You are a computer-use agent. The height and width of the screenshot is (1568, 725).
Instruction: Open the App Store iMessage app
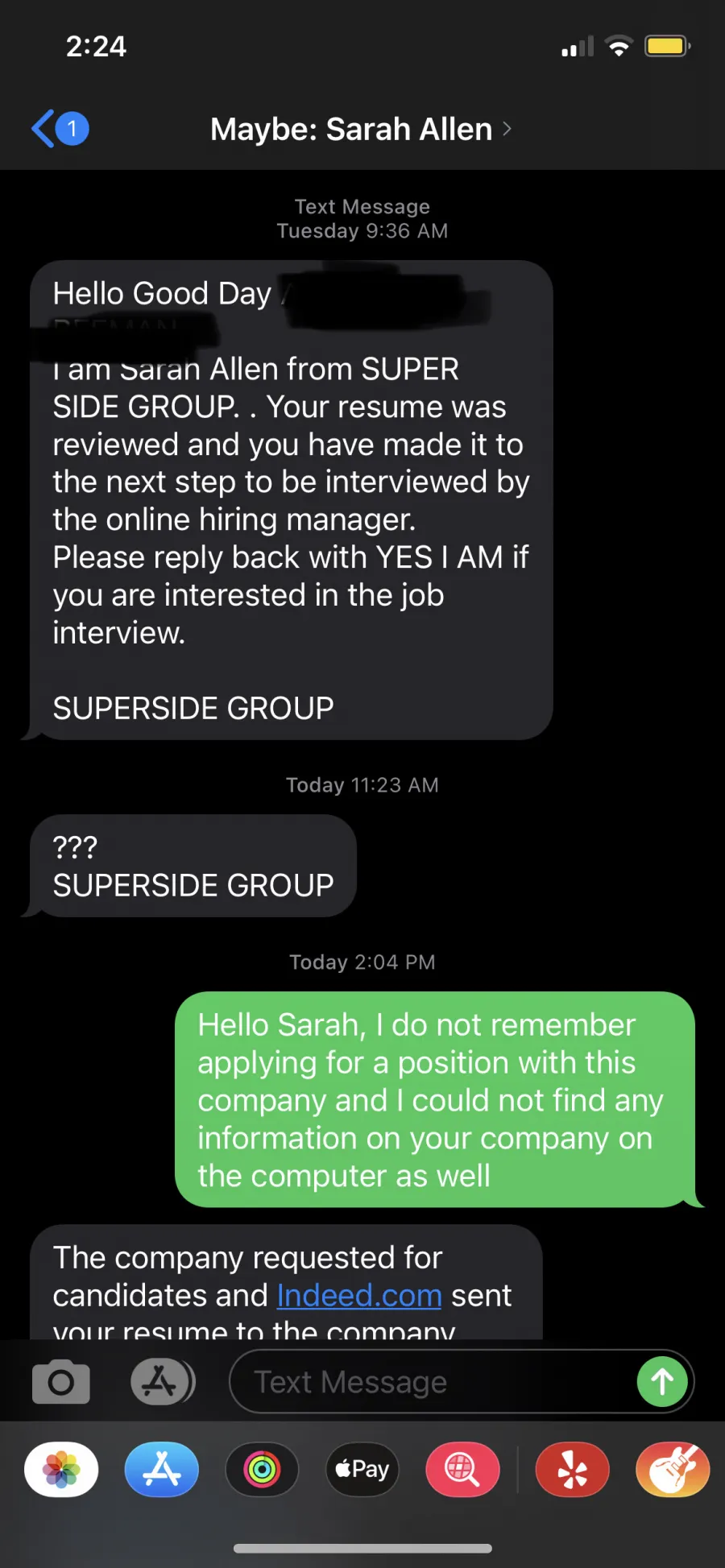point(162,1470)
